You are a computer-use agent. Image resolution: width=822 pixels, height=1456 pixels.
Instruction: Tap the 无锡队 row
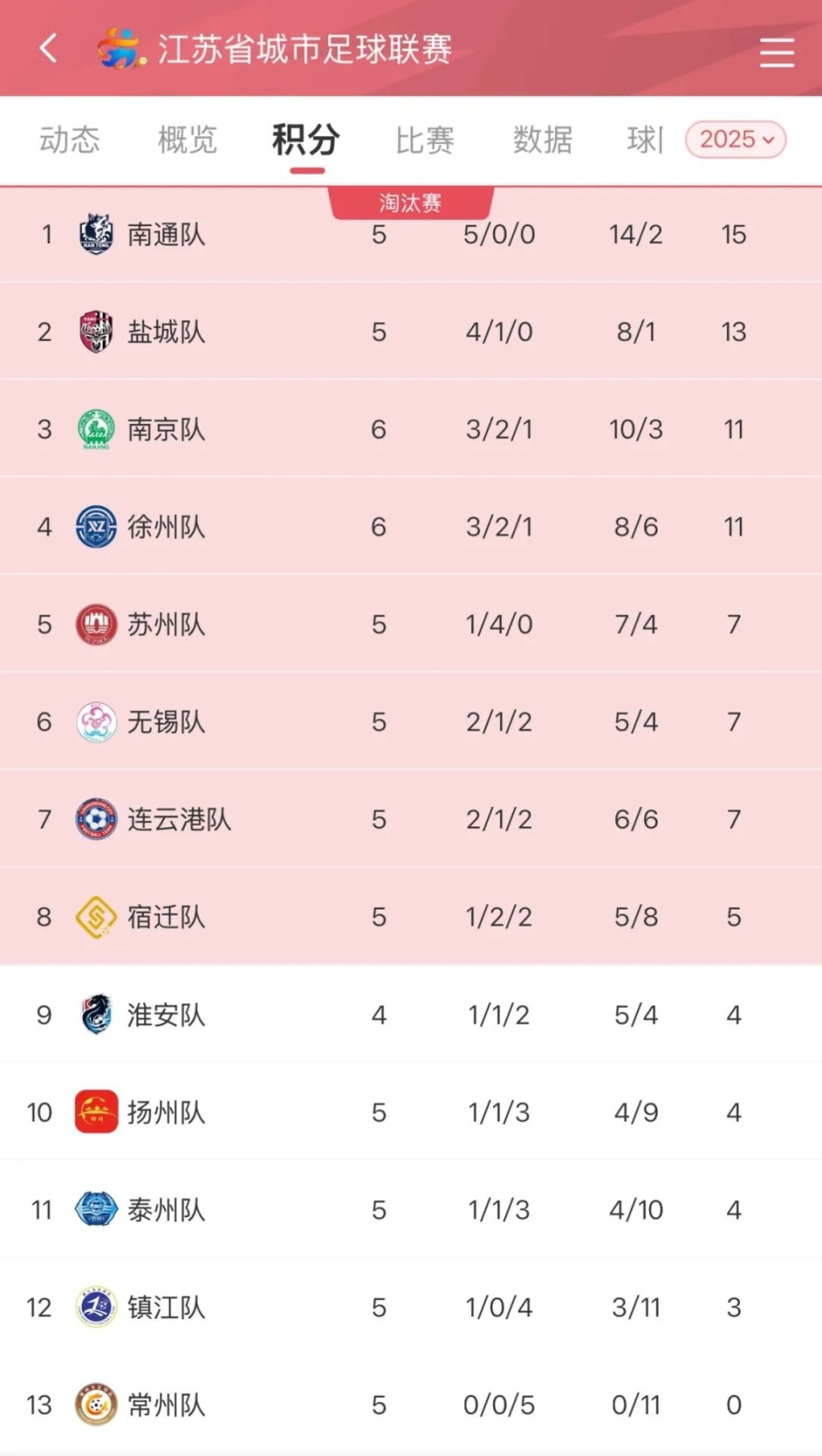tap(411, 721)
